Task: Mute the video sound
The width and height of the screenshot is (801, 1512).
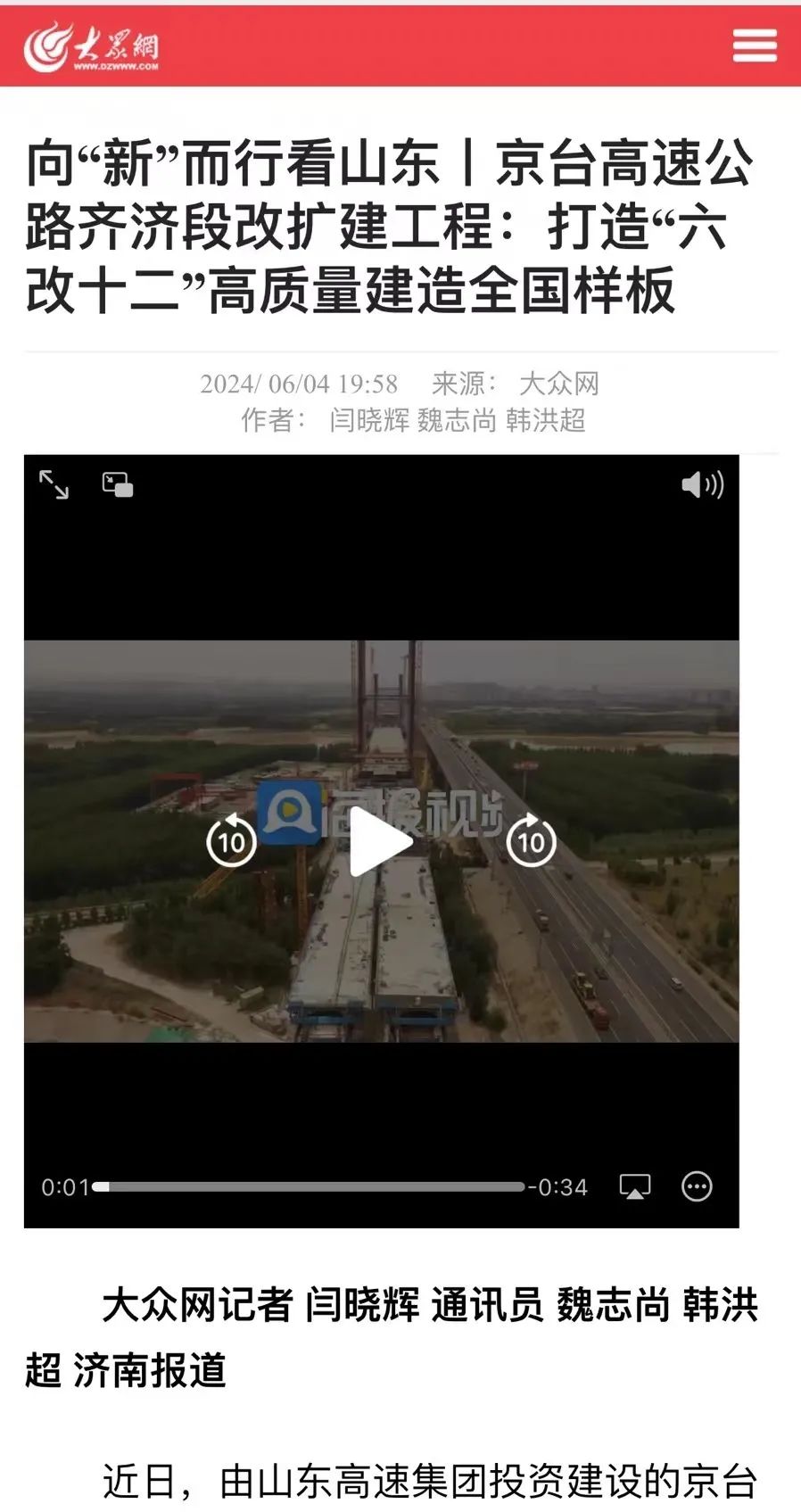Action: 702,484
